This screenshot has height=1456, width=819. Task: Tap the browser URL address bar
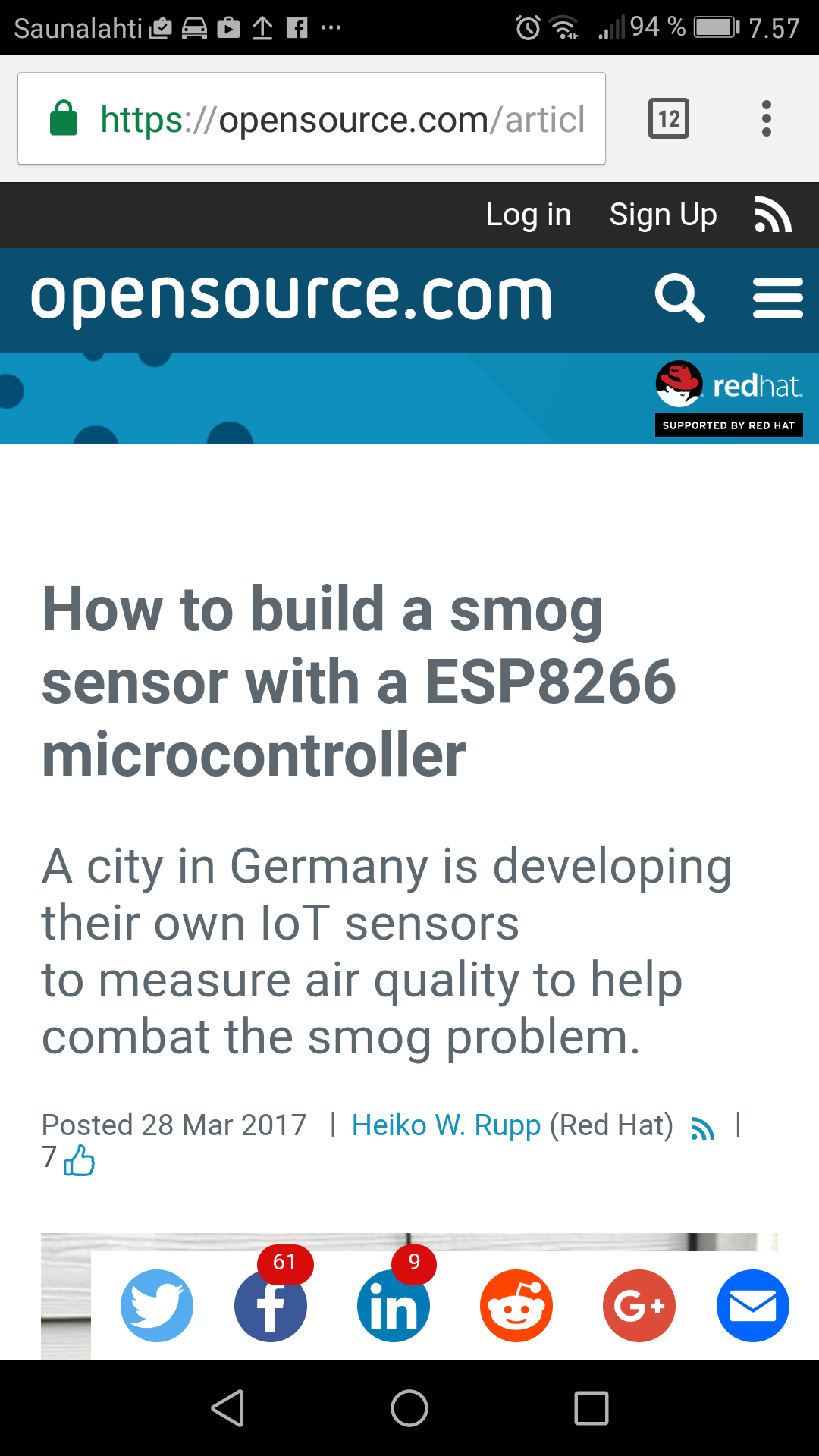[x=312, y=118]
